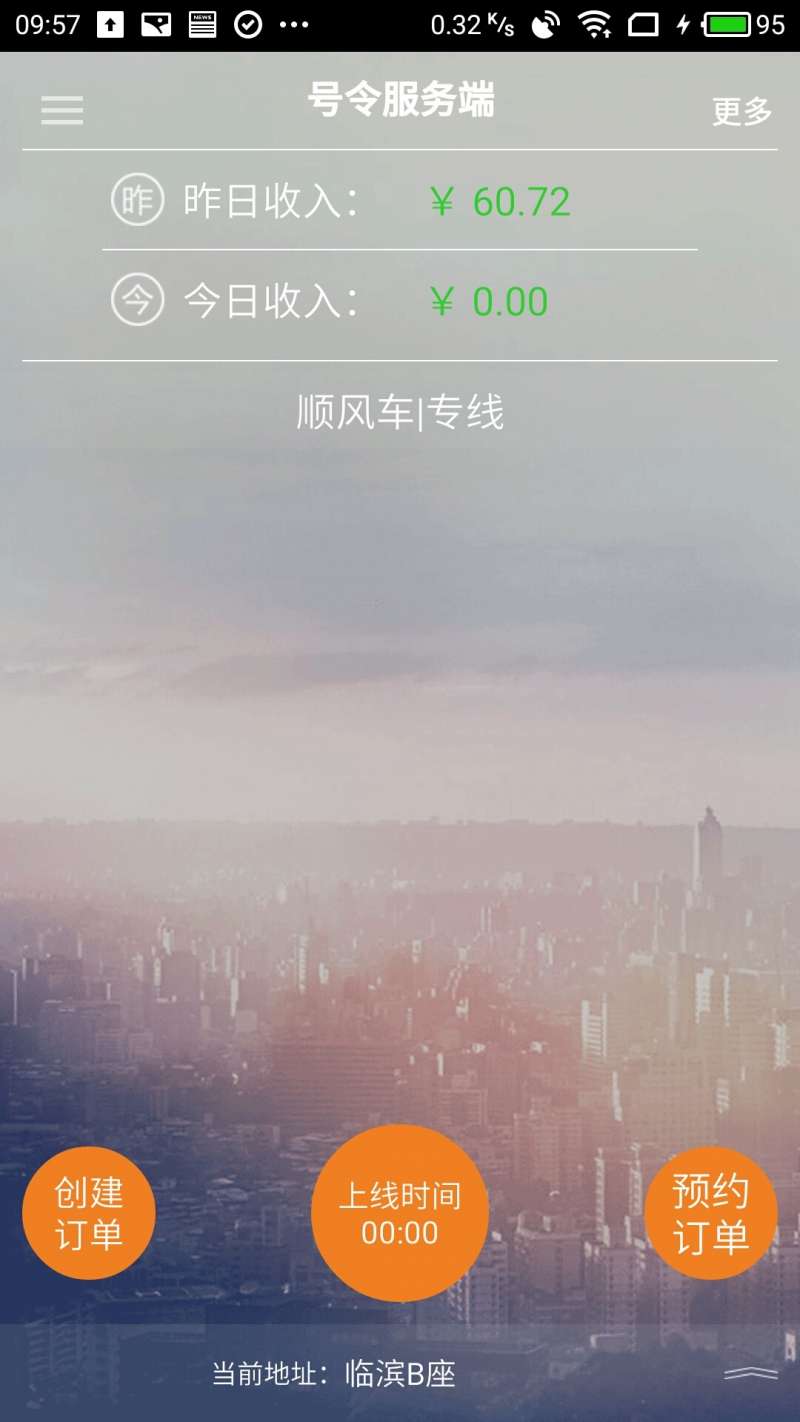Select the 顺风车|专线 service option
800x1422 pixels.
[400, 412]
